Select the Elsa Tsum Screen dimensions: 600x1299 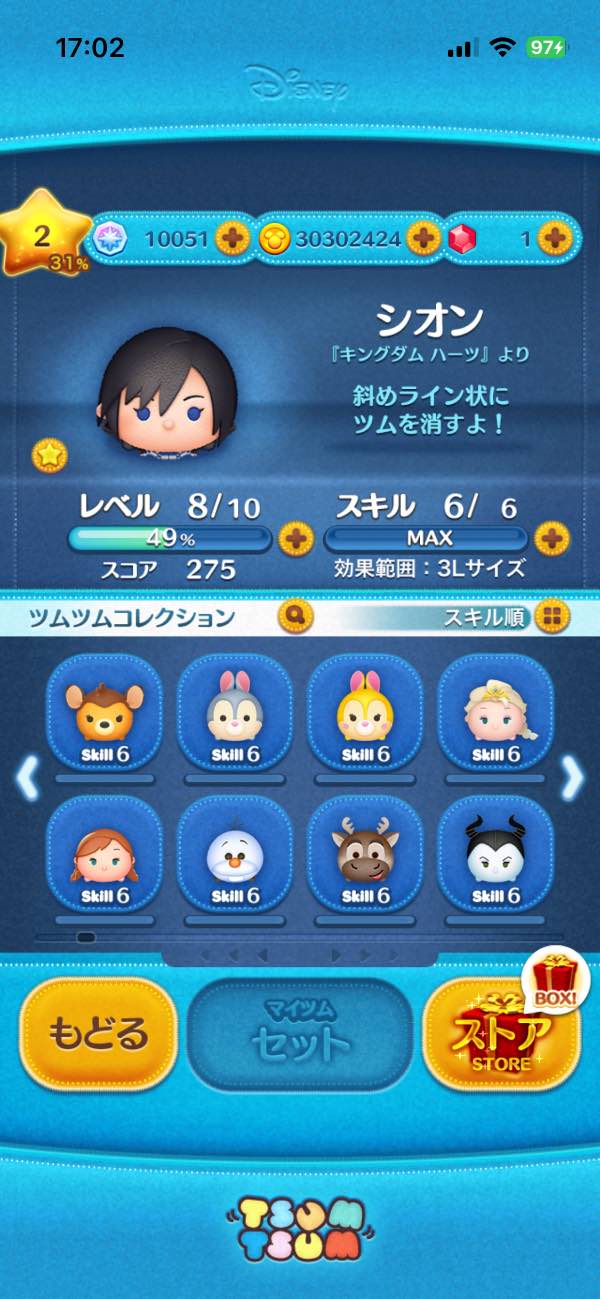(493, 713)
